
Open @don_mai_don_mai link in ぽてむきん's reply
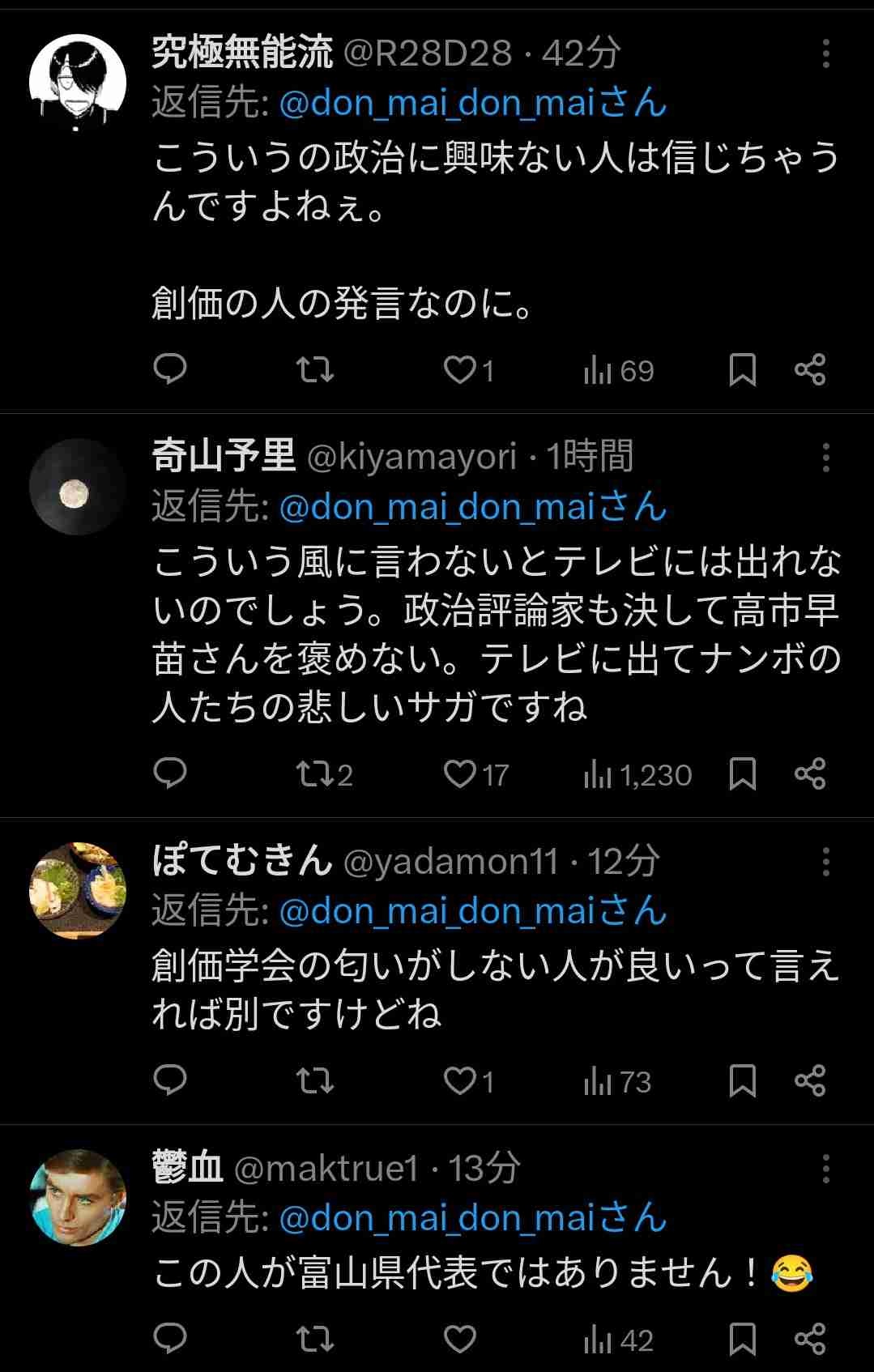472,911
